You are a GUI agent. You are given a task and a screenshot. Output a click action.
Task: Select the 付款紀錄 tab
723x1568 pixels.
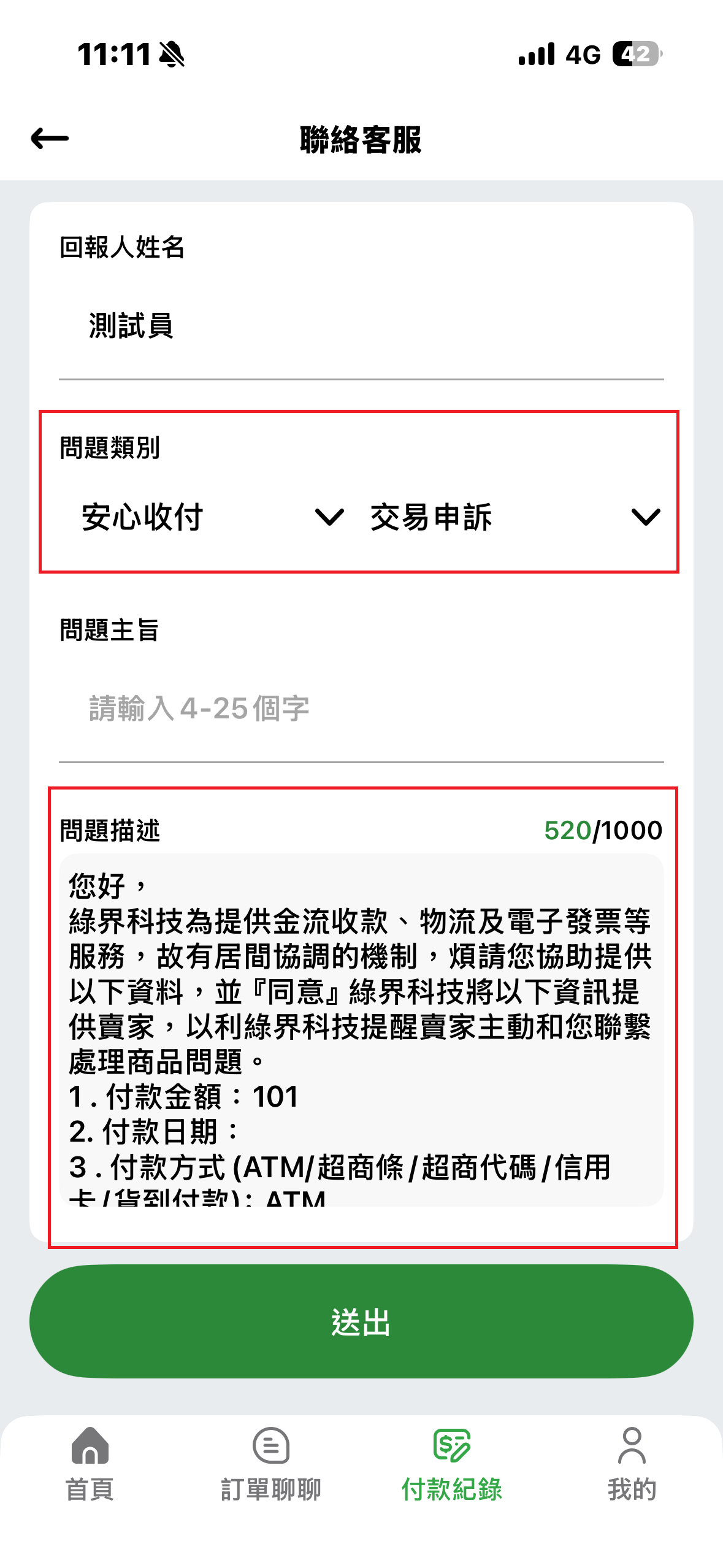[x=451, y=1464]
